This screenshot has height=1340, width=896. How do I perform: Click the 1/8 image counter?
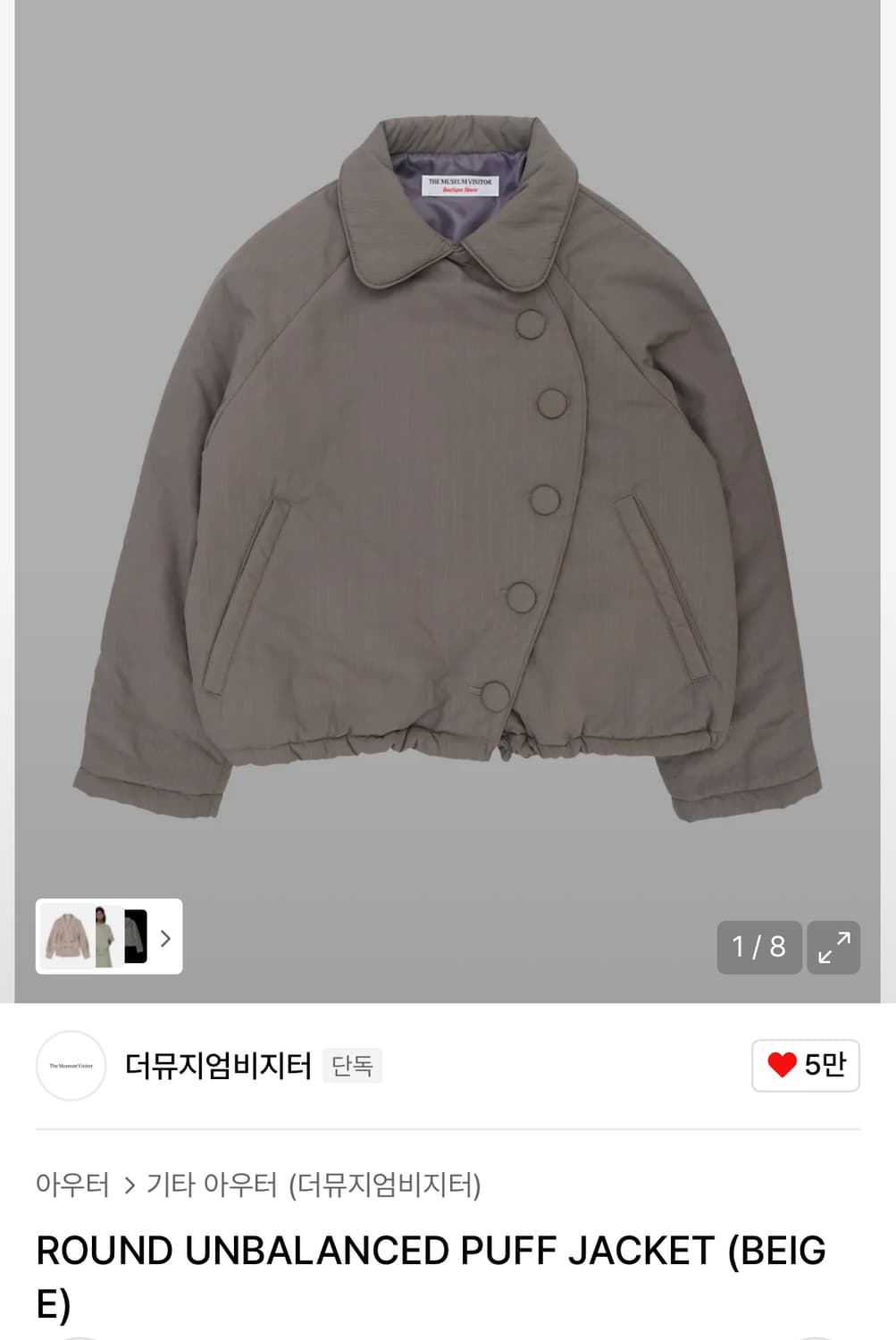759,948
